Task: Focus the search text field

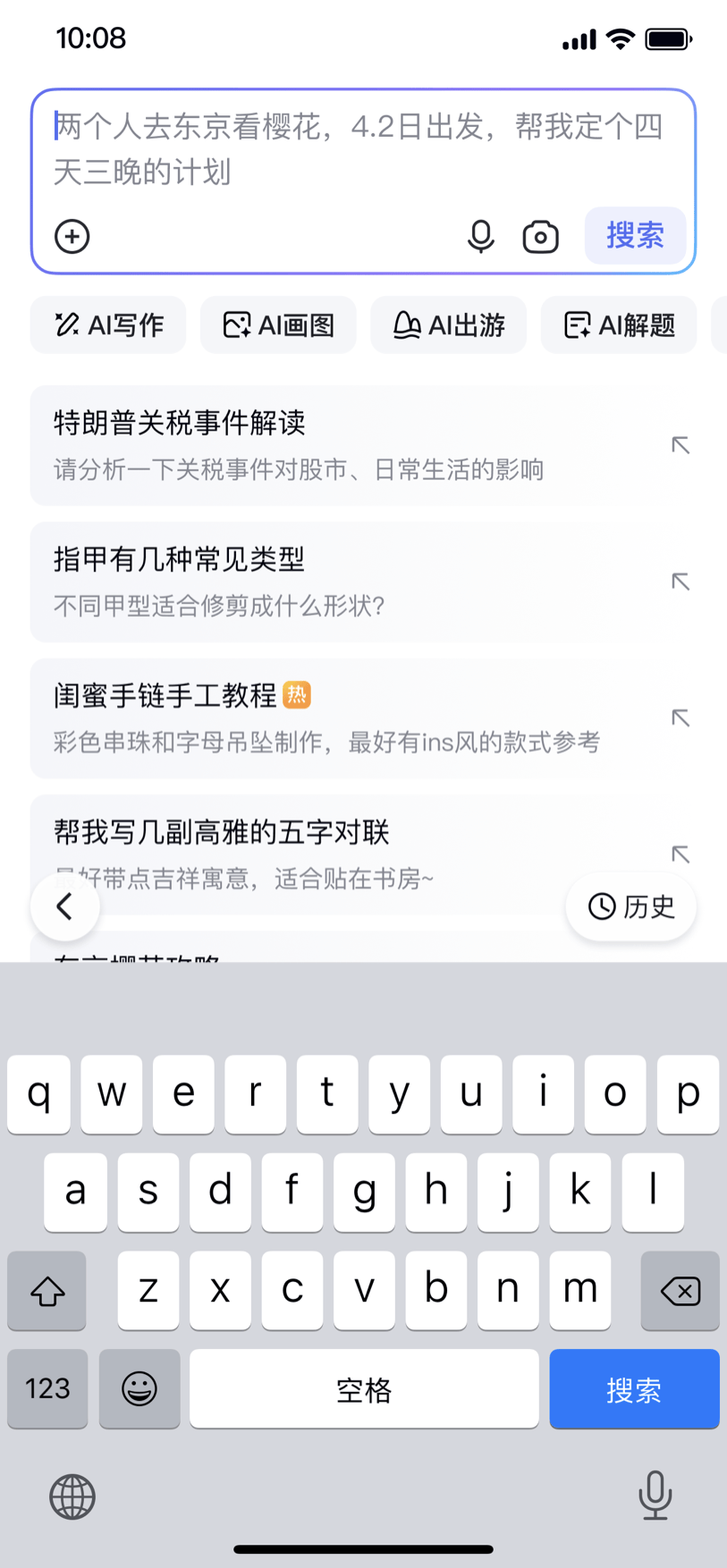Action: coord(358,149)
